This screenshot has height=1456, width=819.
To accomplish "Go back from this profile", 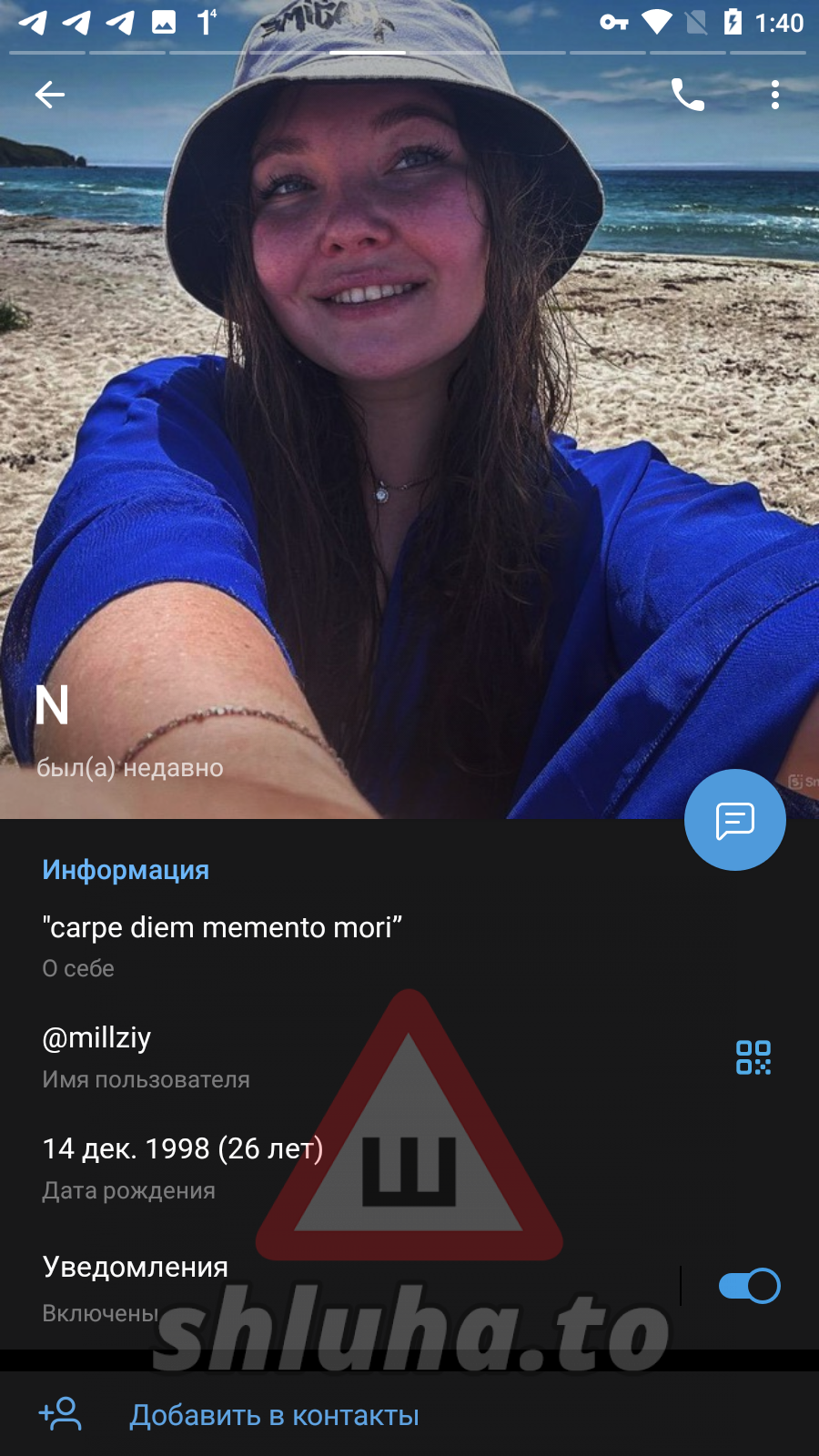I will coord(50,95).
